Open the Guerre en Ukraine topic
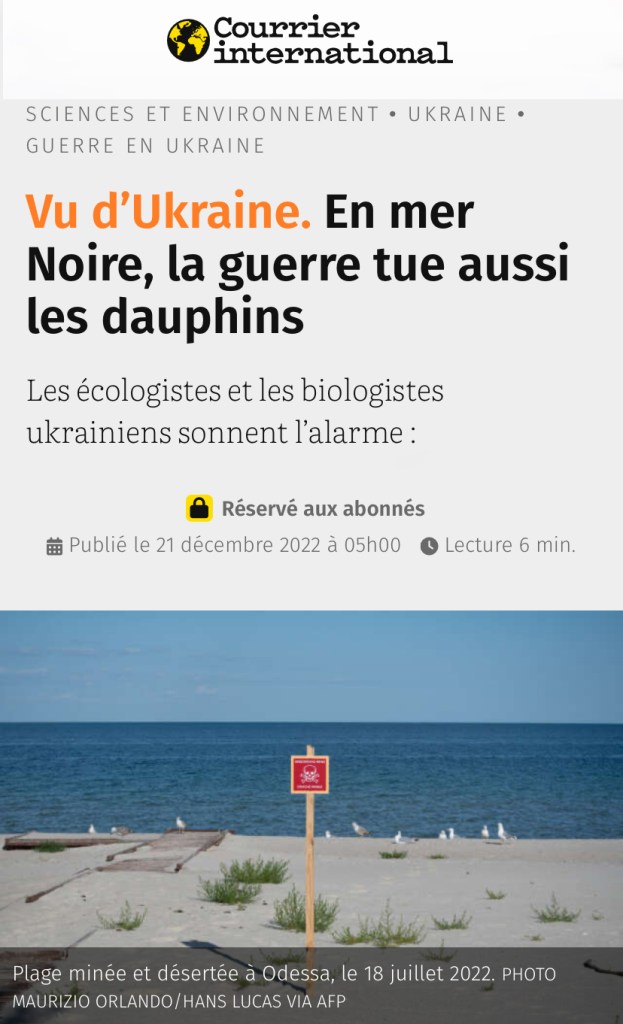 [146, 146]
